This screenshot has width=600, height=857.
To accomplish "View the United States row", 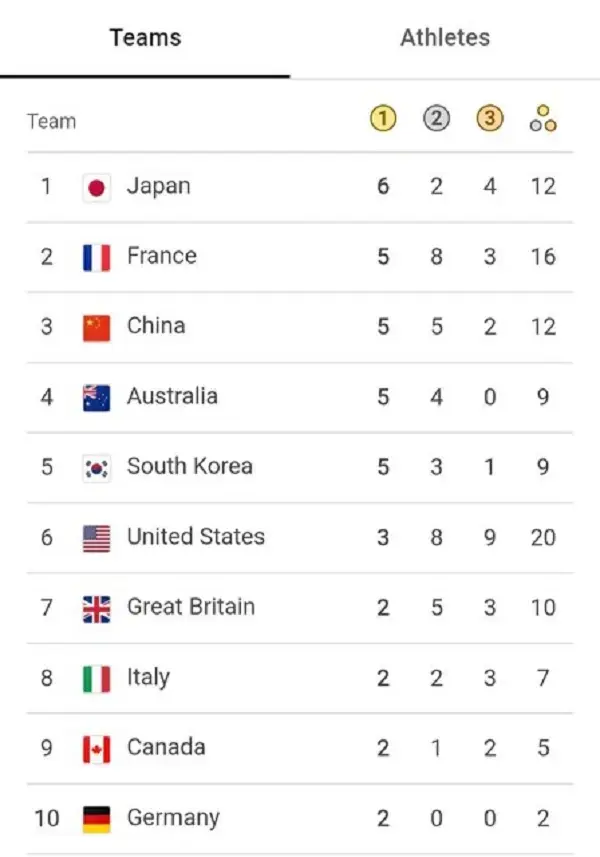I will pyautogui.click(x=195, y=537).
